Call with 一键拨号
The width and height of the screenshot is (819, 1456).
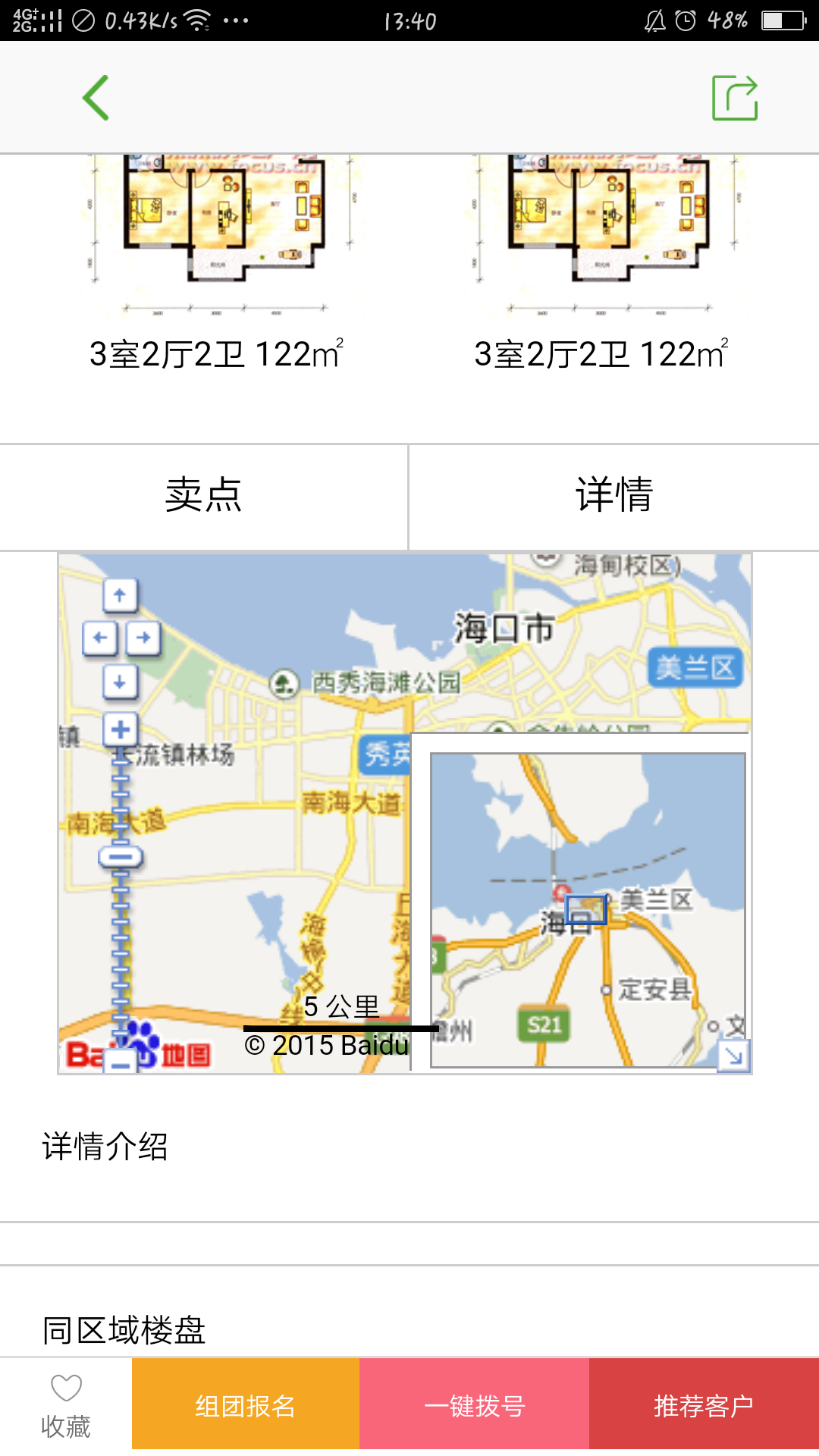[x=474, y=1405]
